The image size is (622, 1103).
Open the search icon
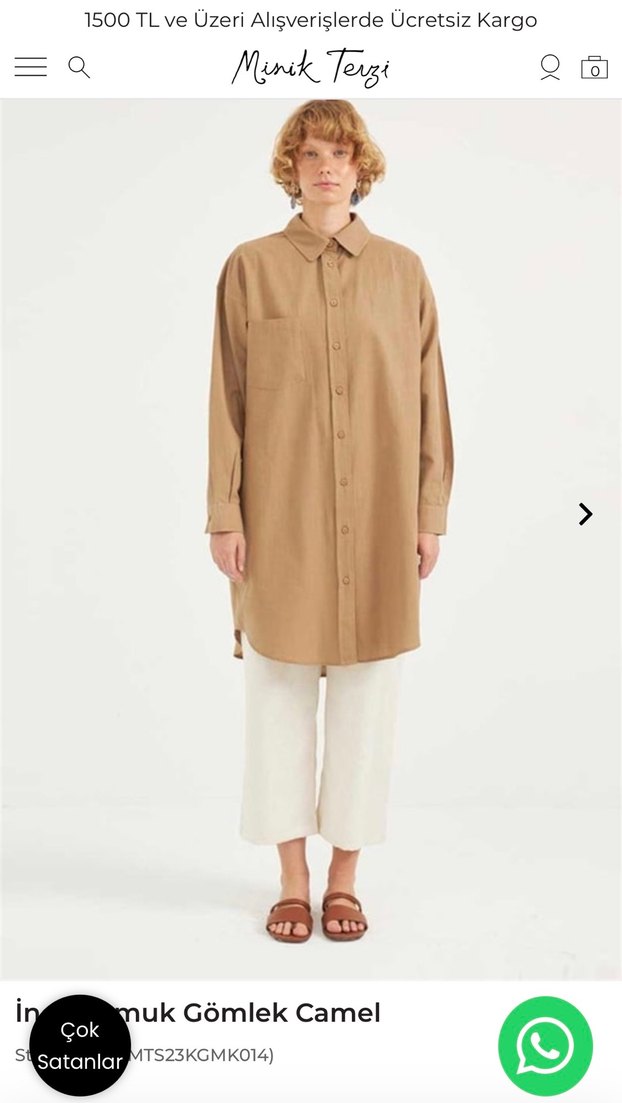pos(79,67)
